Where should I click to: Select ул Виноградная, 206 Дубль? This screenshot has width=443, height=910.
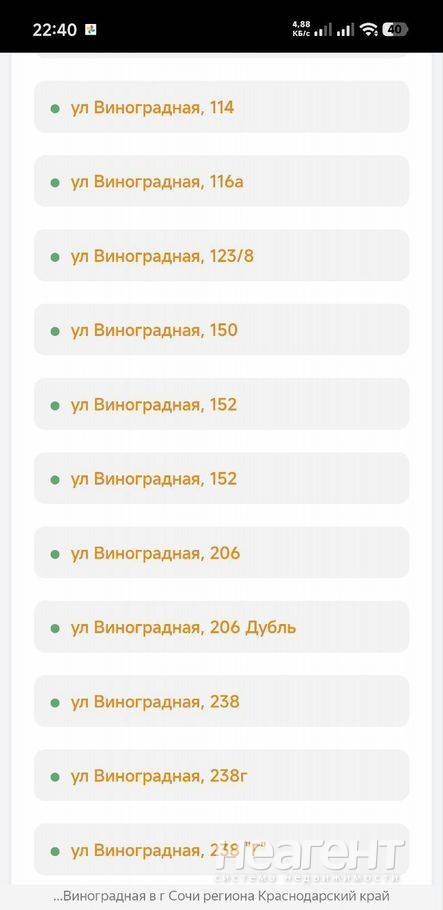click(x=221, y=627)
